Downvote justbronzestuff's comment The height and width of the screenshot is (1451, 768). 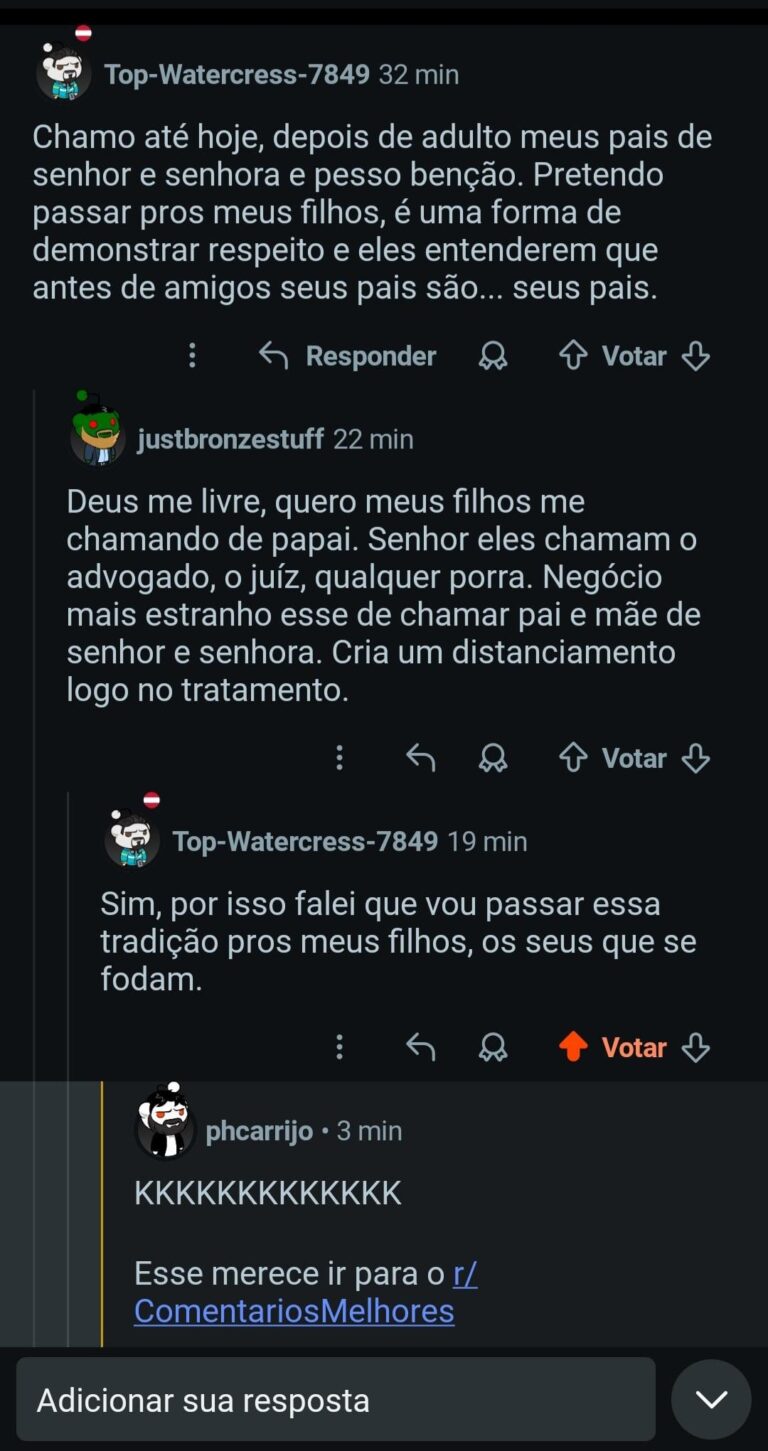tap(695, 758)
